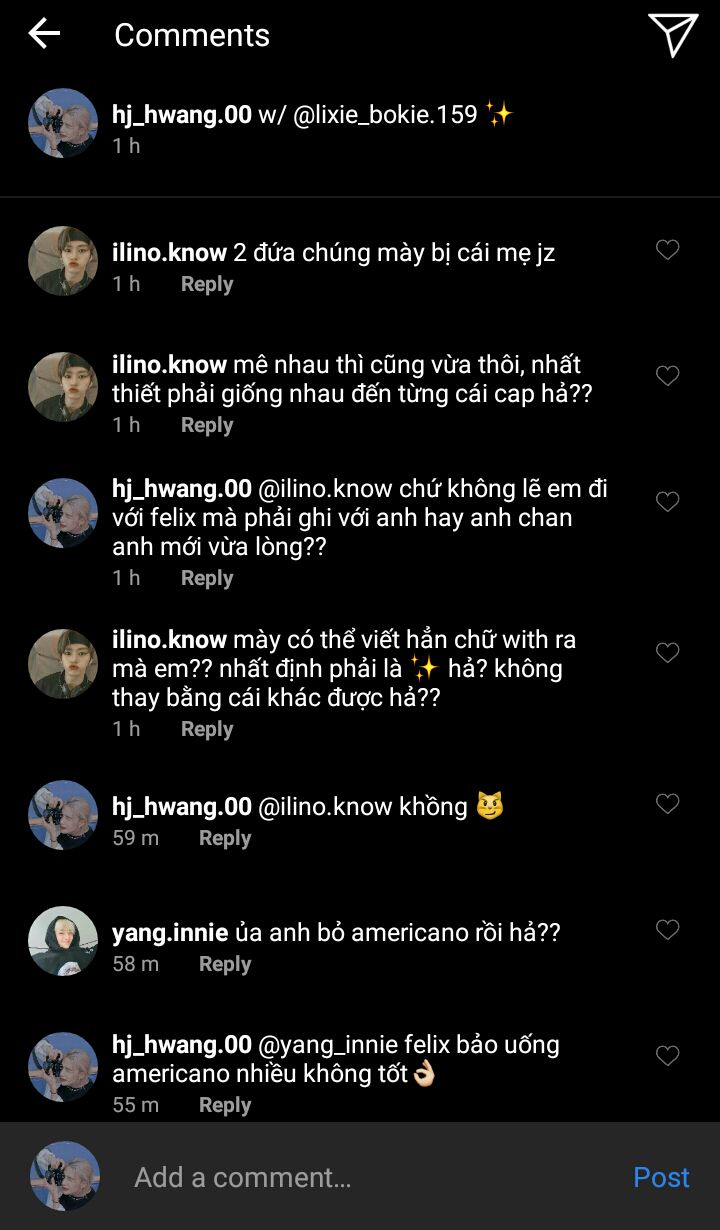Like the comment mentioning 'anh chan'

coord(667,502)
